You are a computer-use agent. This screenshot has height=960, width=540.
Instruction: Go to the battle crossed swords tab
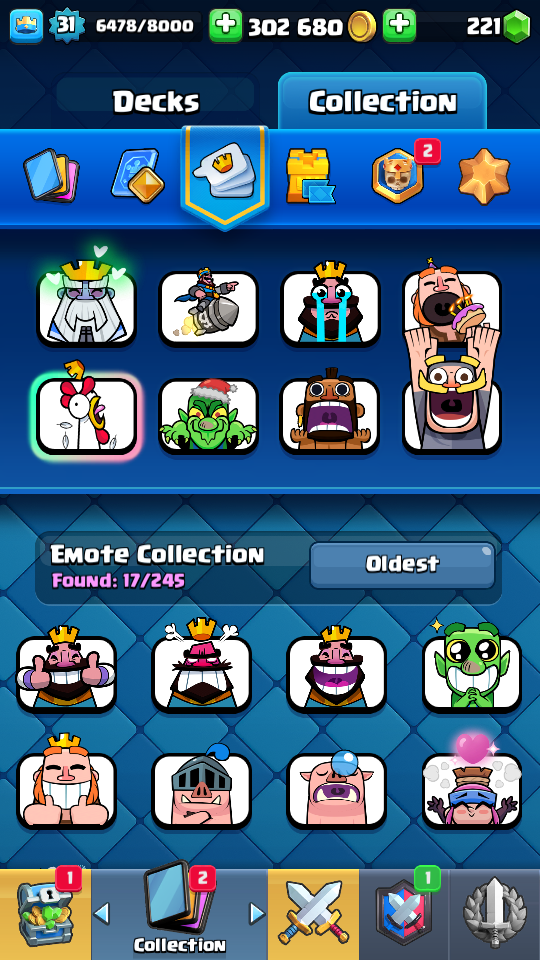[x=313, y=914]
